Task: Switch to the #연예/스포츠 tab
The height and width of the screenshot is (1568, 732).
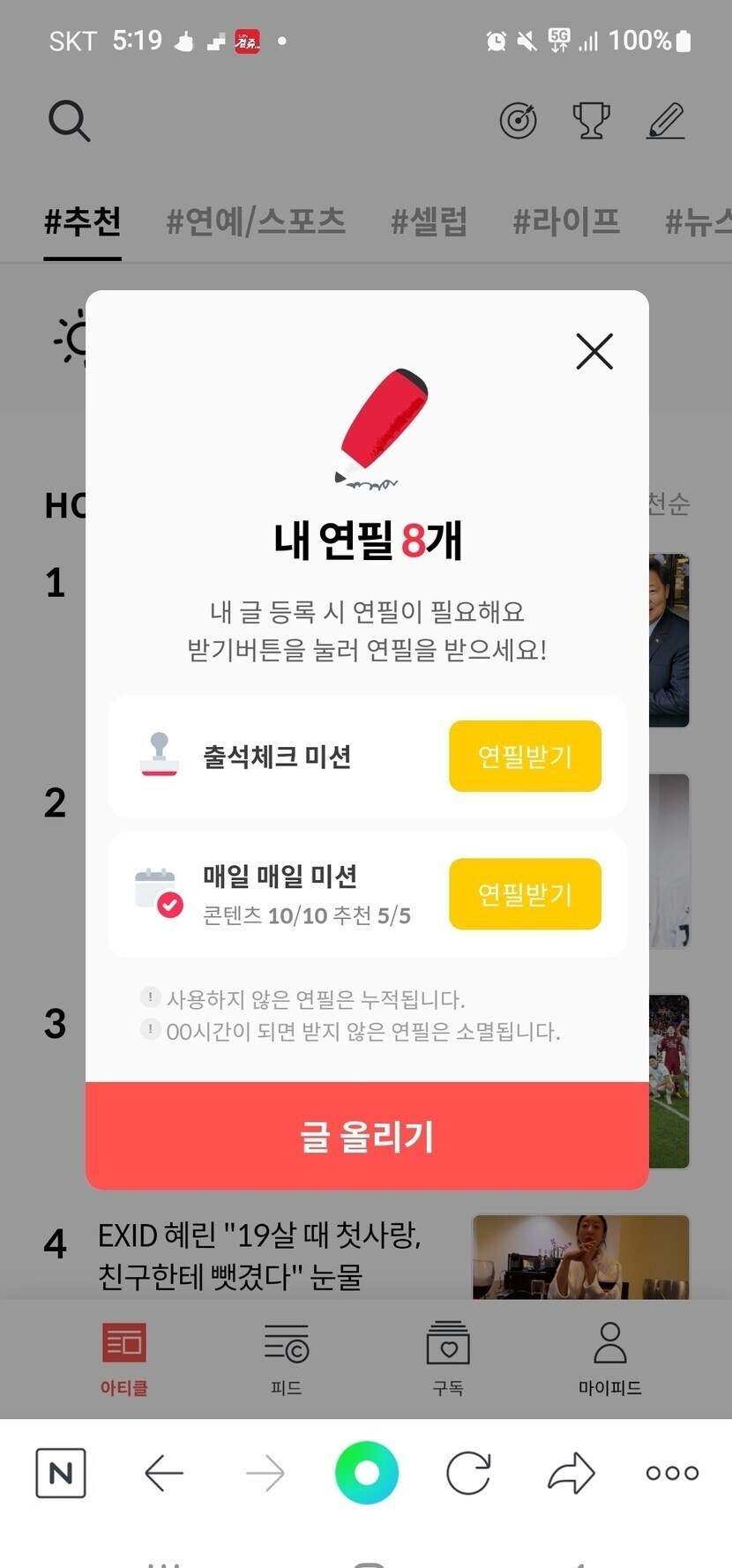Action: (x=256, y=220)
